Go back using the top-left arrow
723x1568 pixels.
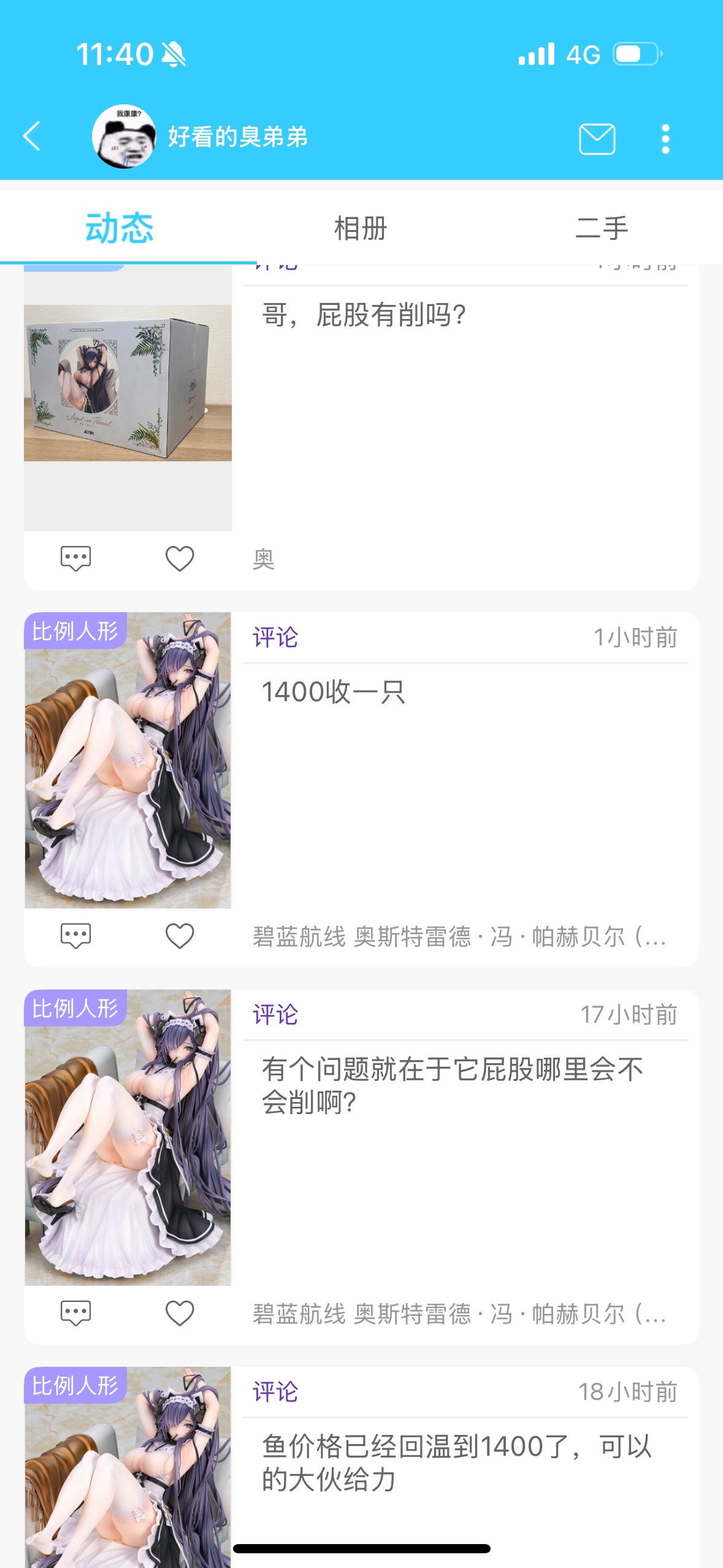[x=32, y=136]
